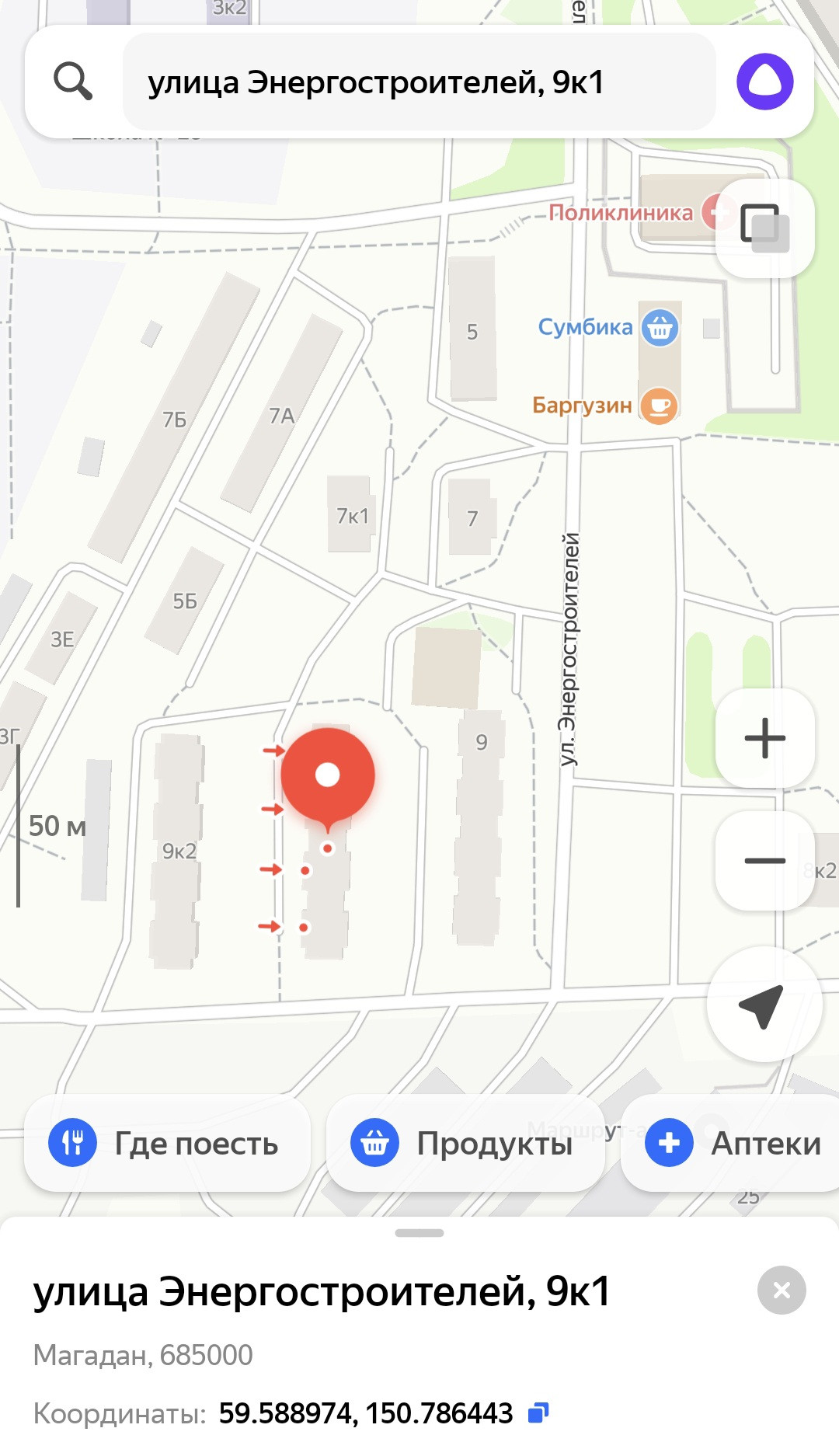This screenshot has width=839, height=1456.
Task: Copy the coordinates
Action: click(x=538, y=1412)
